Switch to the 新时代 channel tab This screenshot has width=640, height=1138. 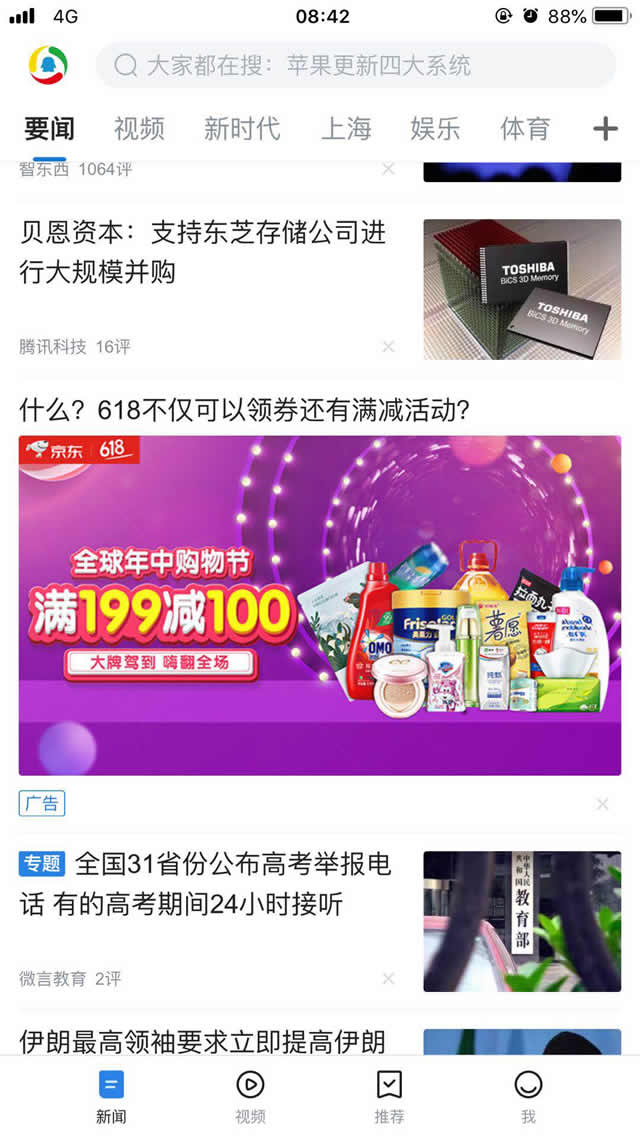242,129
